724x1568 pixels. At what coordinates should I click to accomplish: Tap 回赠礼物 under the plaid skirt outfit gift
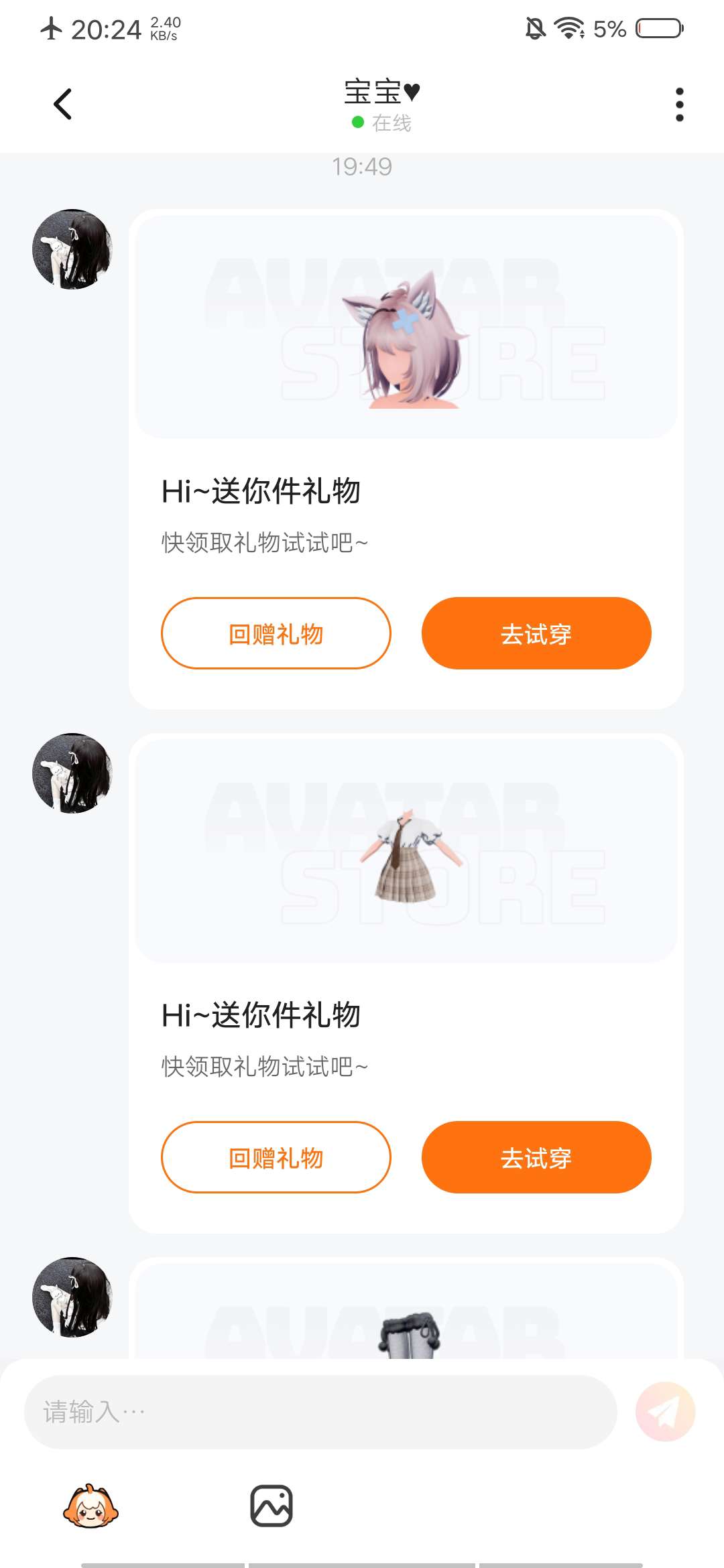click(x=276, y=1157)
